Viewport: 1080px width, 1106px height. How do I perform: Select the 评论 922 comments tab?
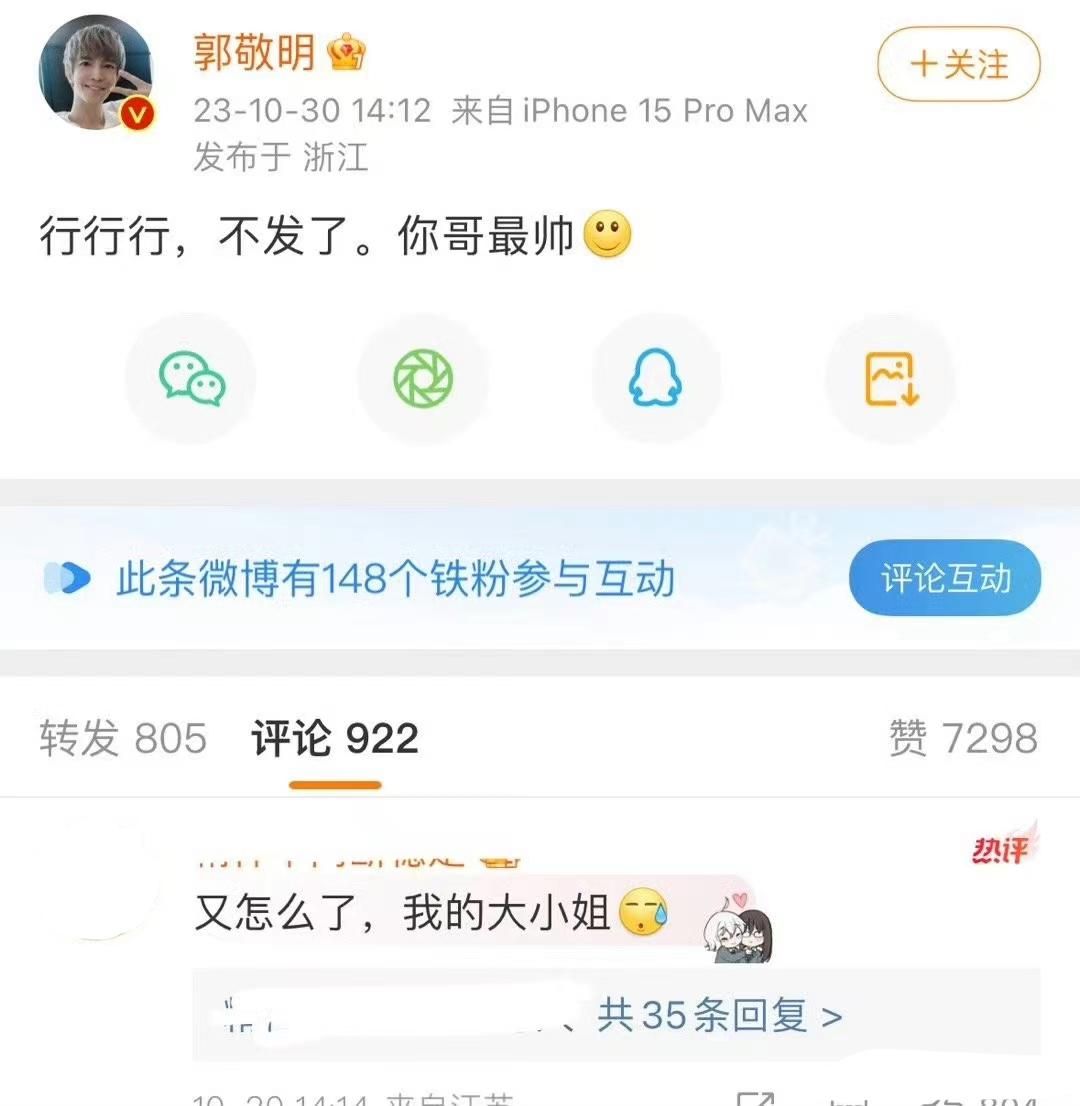coord(333,740)
